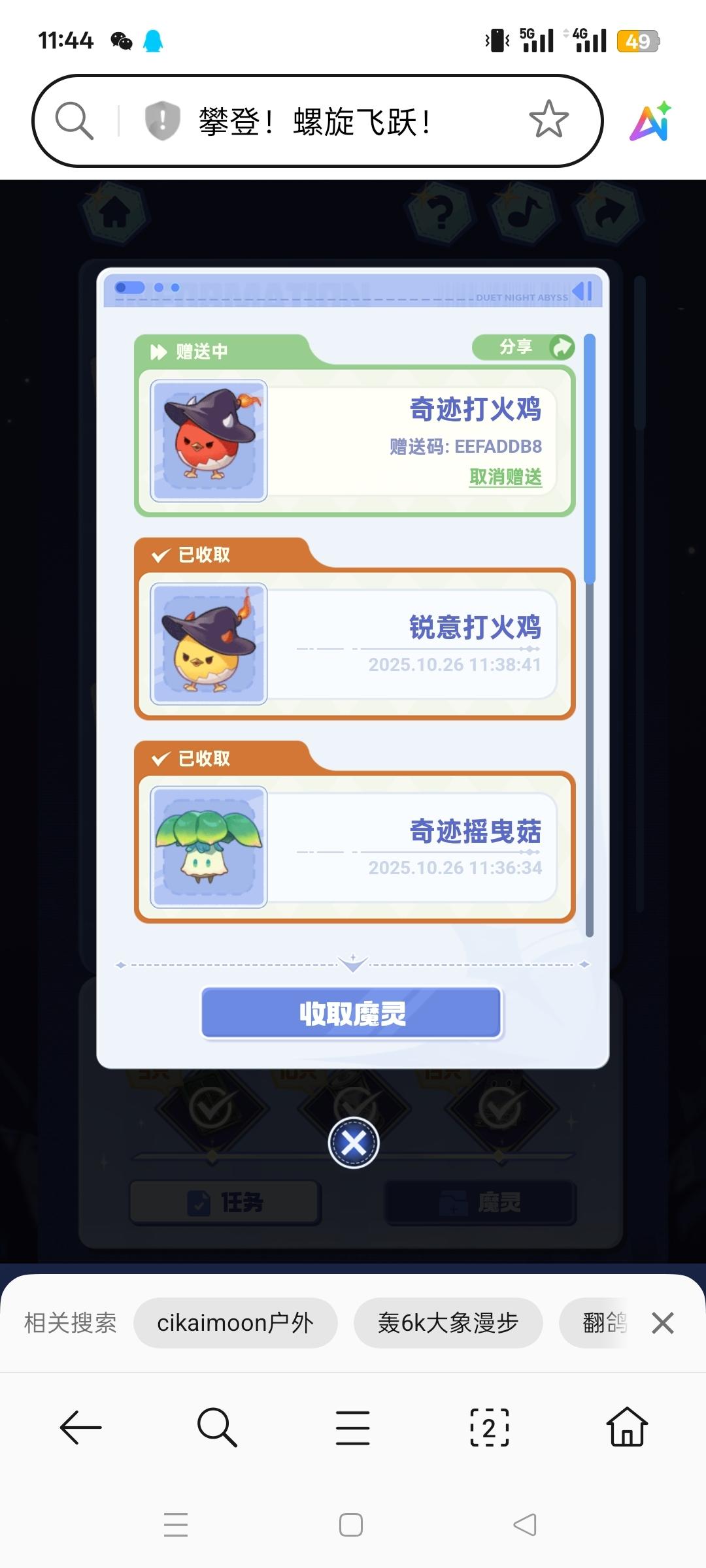Open the AI assistant icon

[651, 122]
